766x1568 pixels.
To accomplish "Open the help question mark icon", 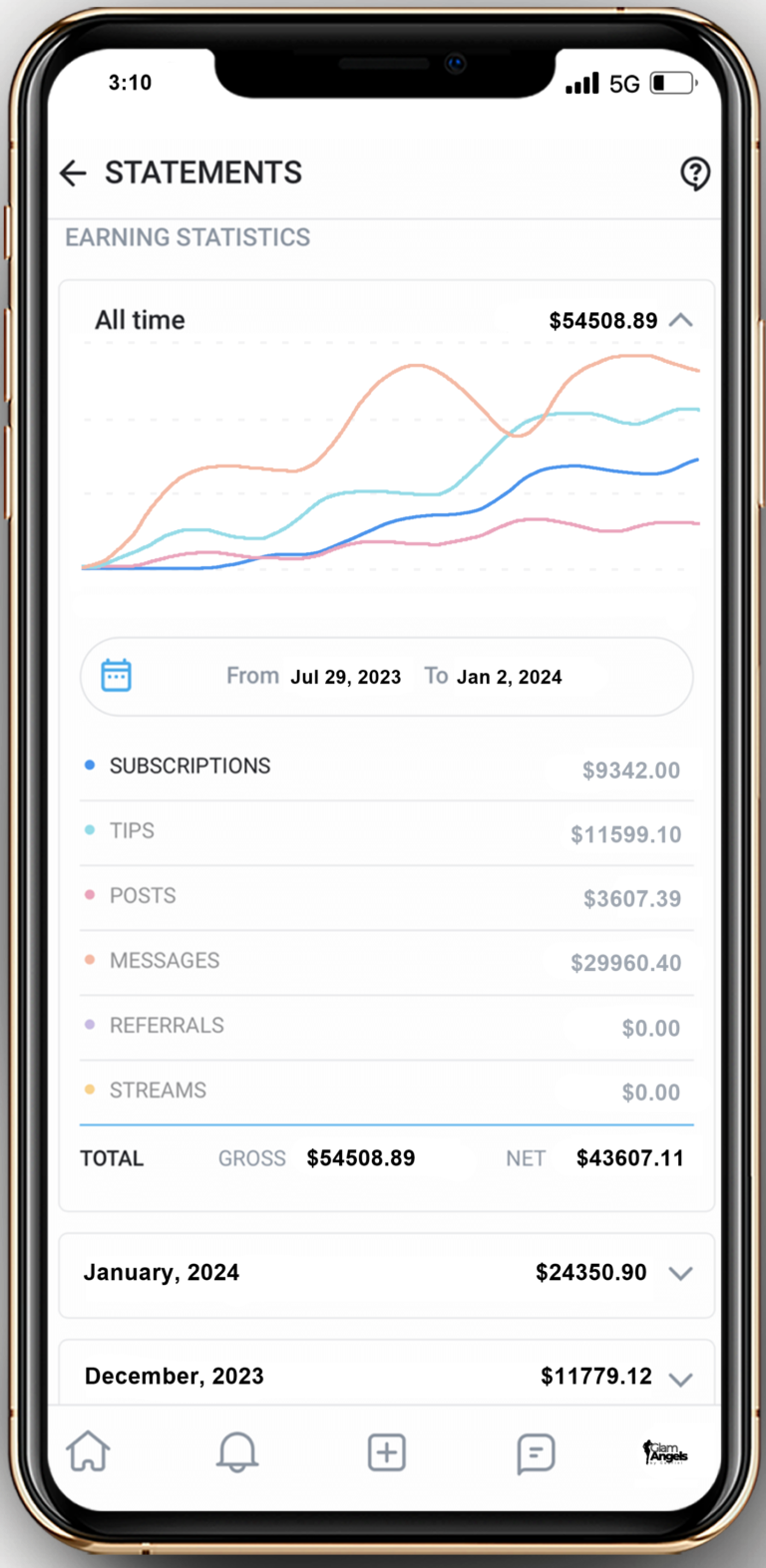I will click(695, 173).
